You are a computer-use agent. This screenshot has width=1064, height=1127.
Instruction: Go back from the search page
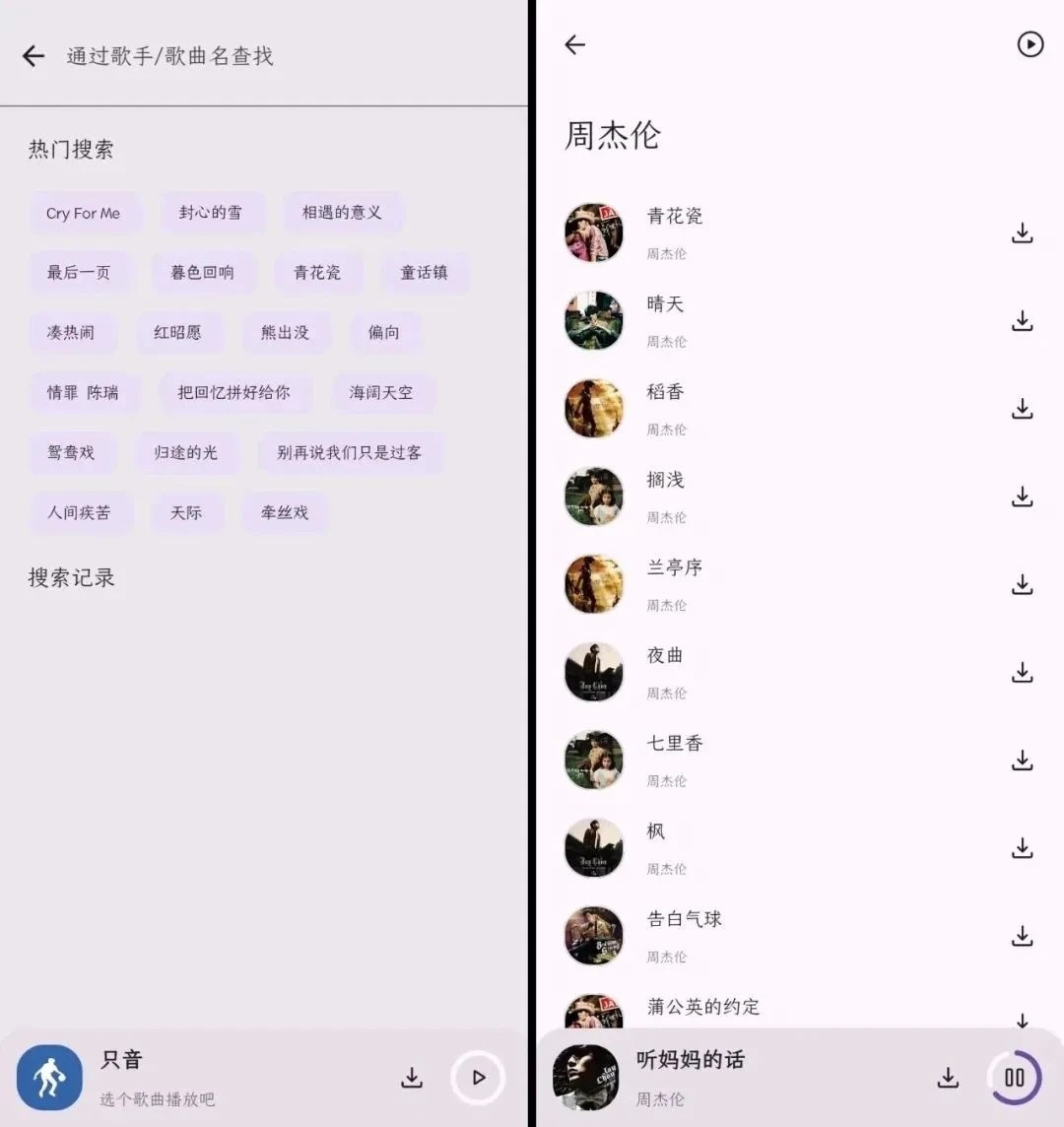pyautogui.click(x=33, y=56)
